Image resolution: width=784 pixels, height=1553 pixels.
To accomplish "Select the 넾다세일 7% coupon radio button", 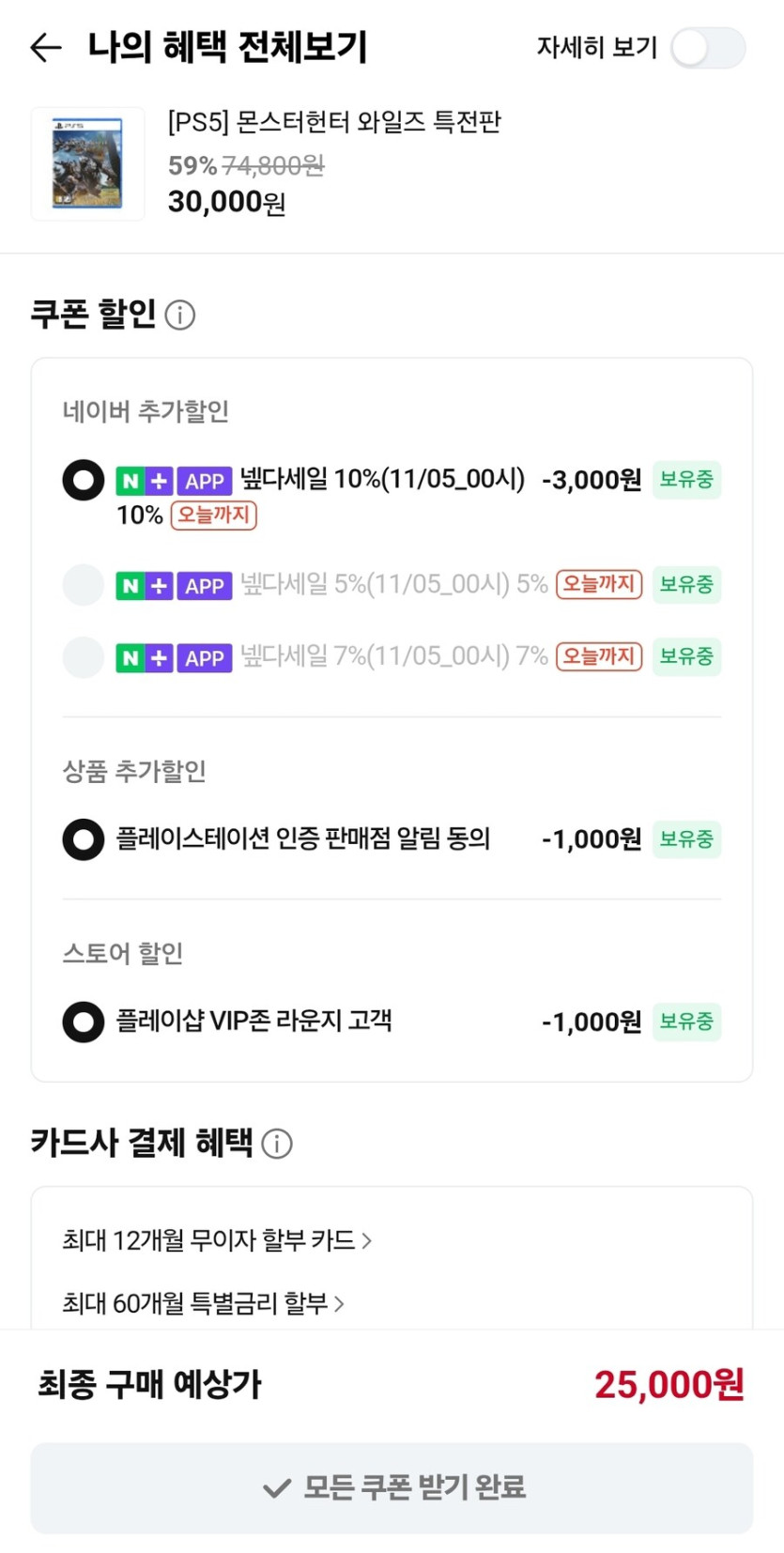I will click(x=83, y=657).
